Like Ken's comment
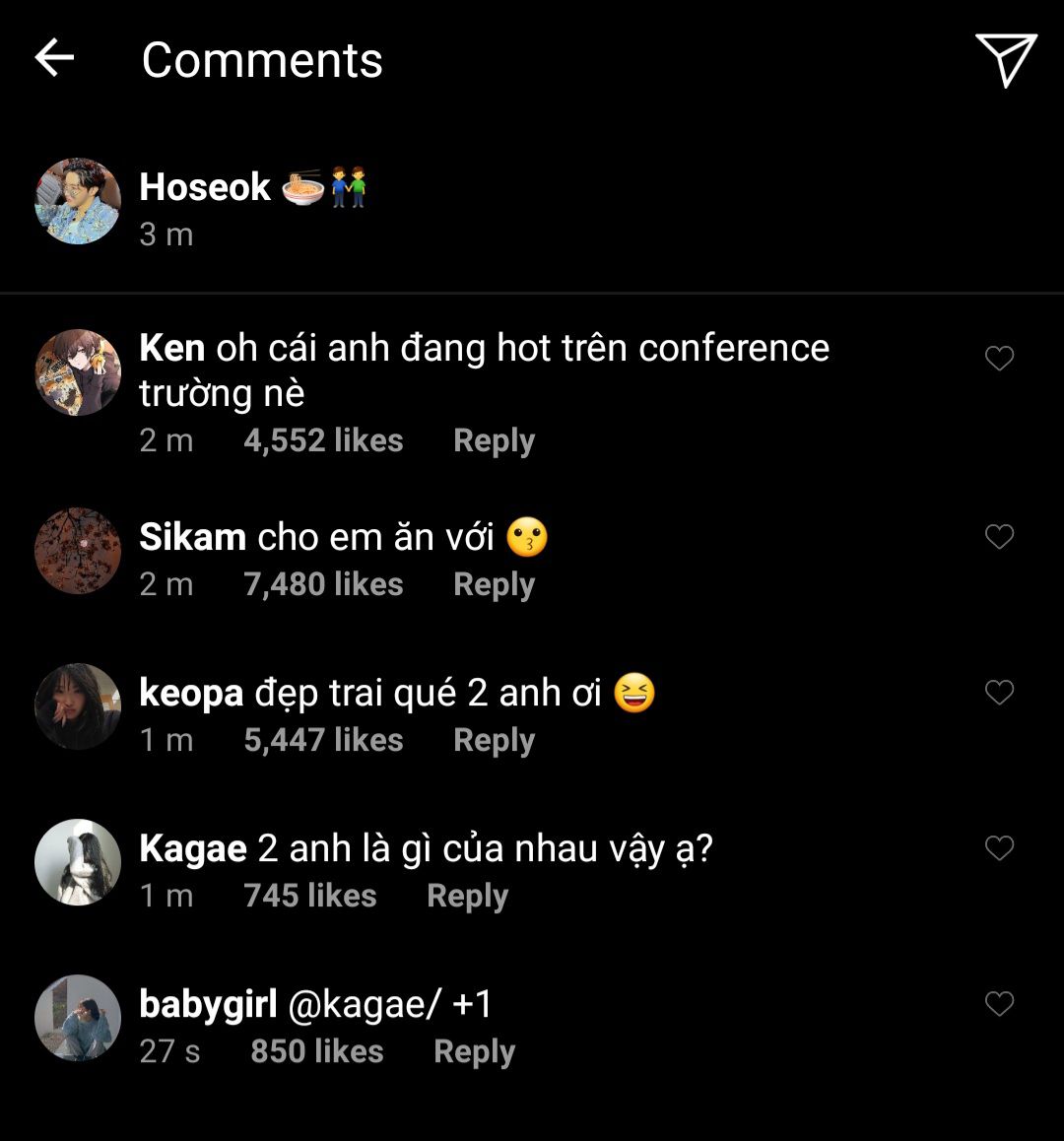 (999, 359)
